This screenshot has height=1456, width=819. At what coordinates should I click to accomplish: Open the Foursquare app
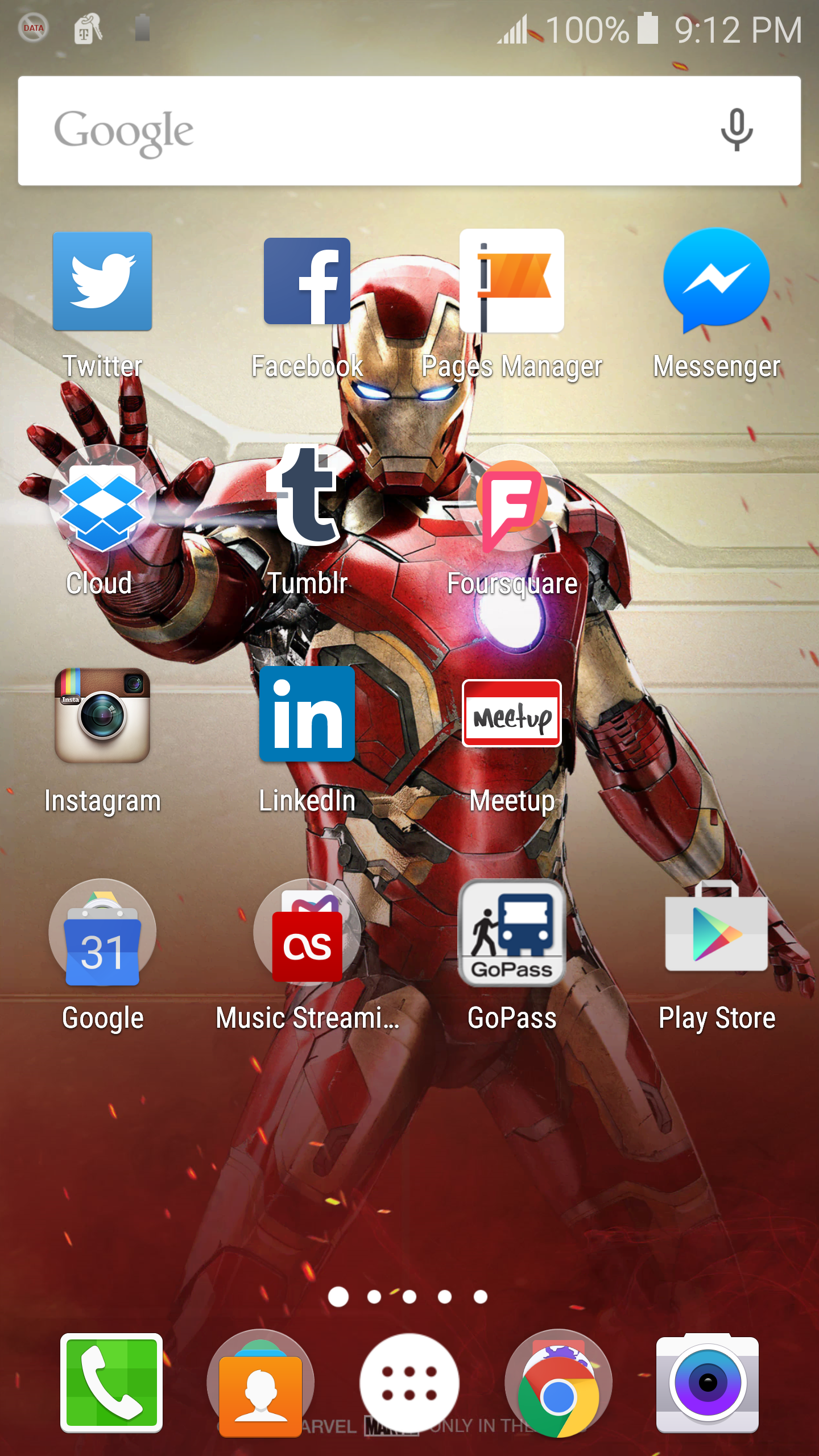click(x=512, y=500)
